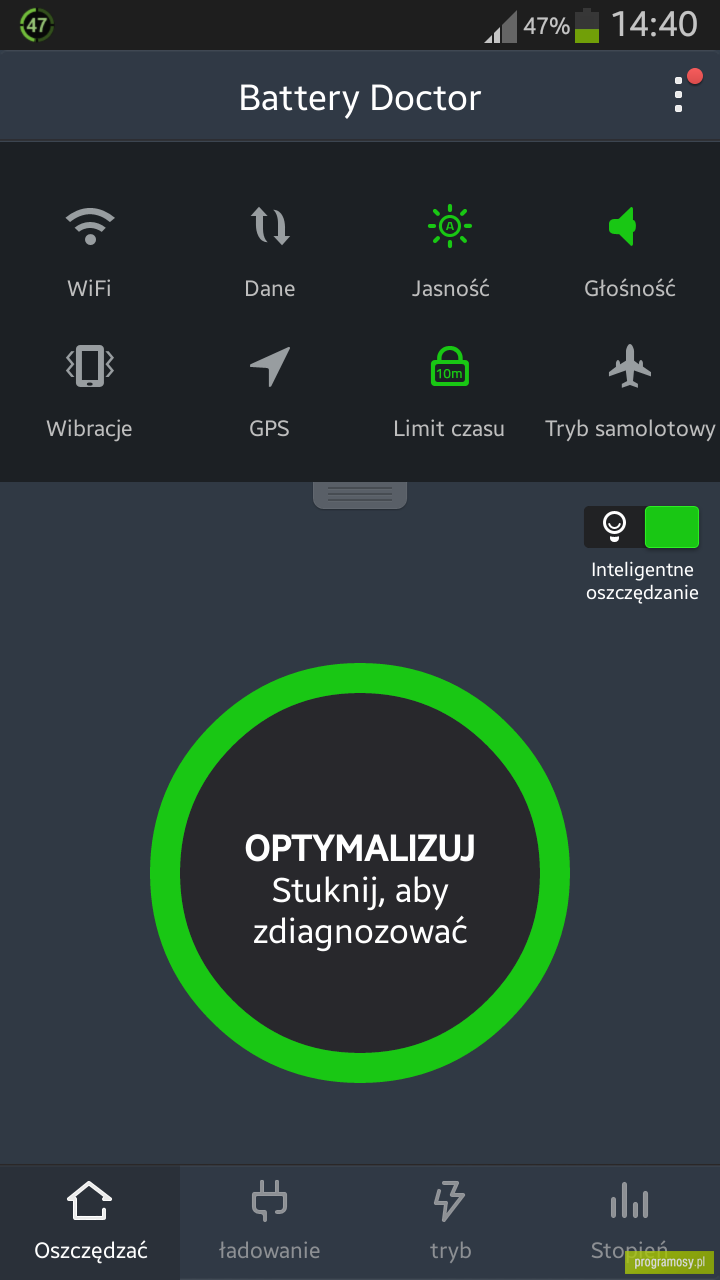Image resolution: width=720 pixels, height=1280 pixels.
Task: Toggle mobile data (Dane)
Action: coord(270,252)
